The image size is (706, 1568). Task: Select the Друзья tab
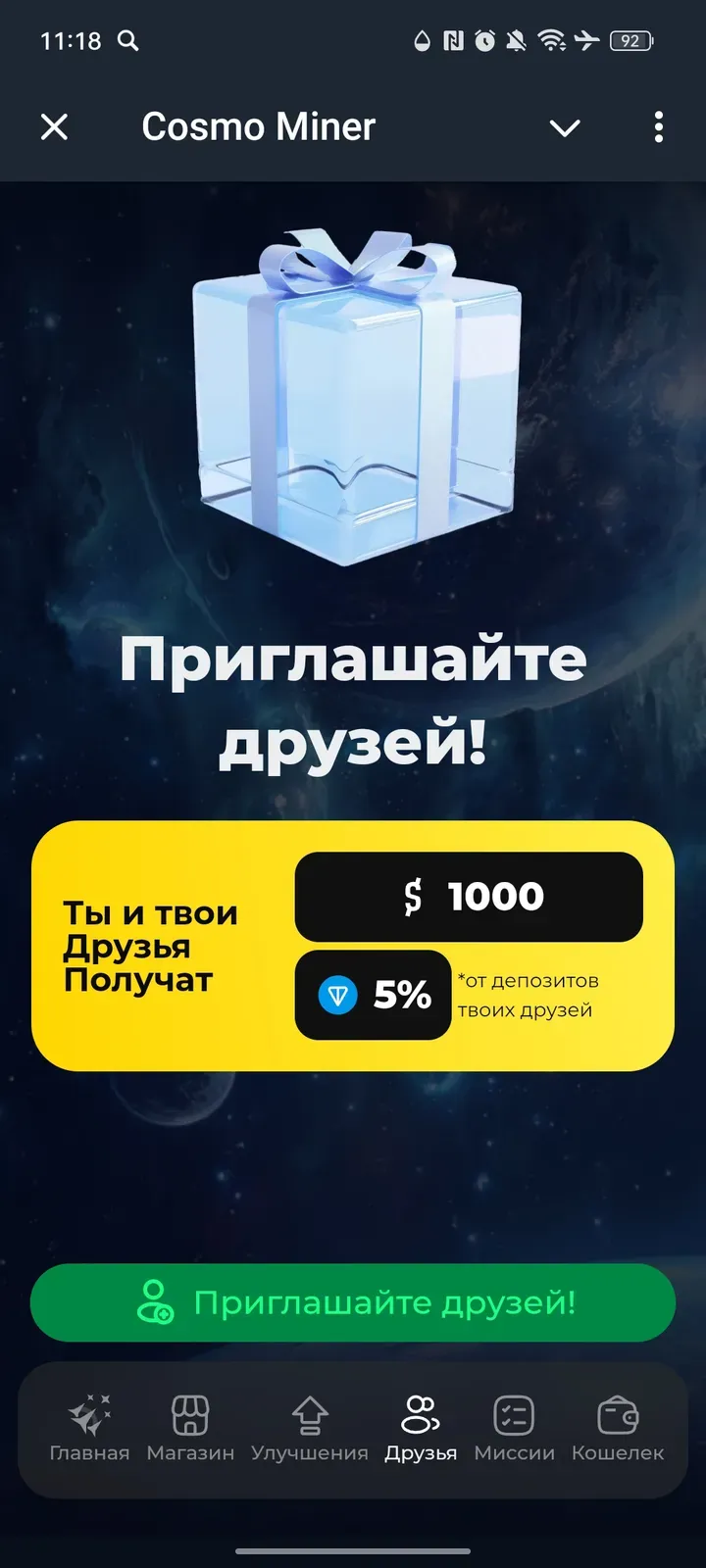tap(421, 1428)
